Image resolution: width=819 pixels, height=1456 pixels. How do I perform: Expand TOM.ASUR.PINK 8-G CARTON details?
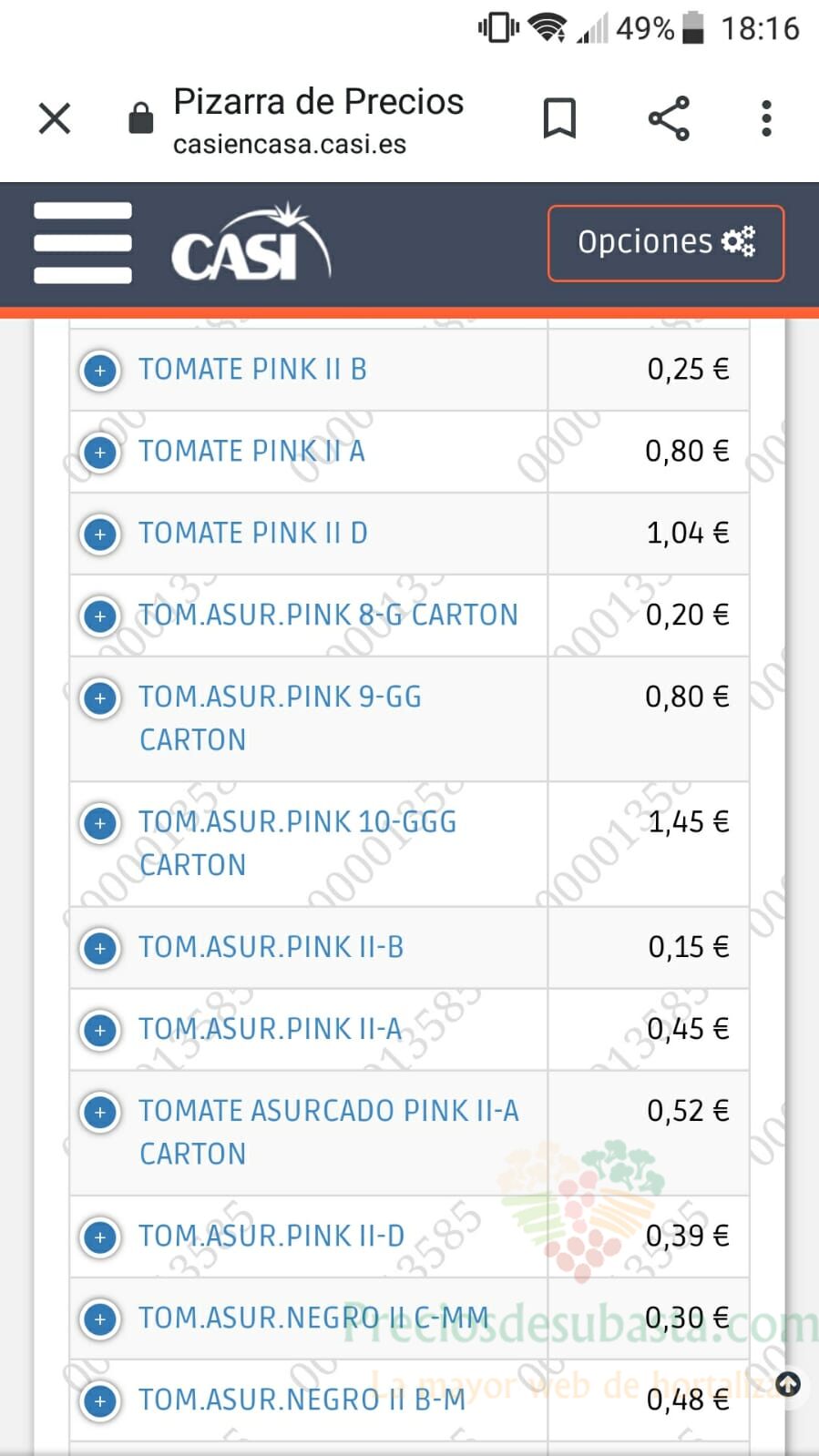tap(100, 616)
